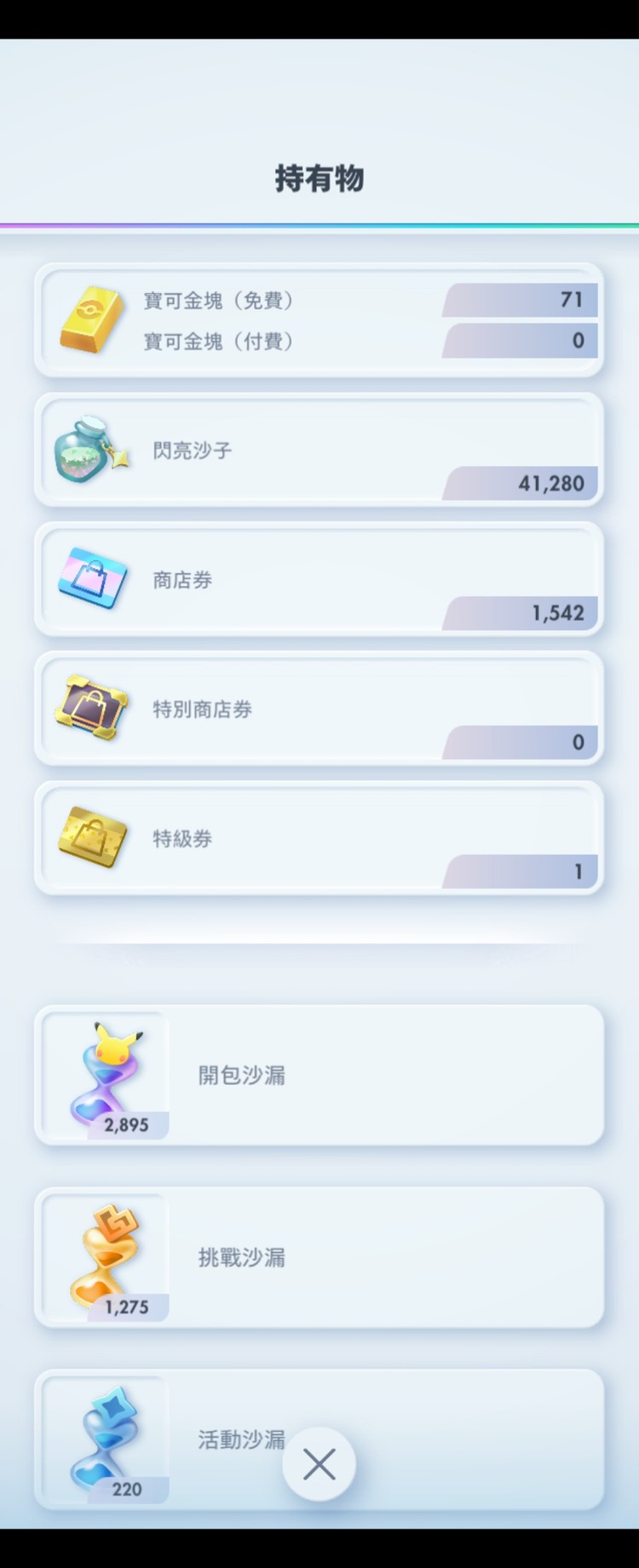Open the 開包沙漏 item panel
This screenshot has width=639, height=1568.
coord(319,1075)
